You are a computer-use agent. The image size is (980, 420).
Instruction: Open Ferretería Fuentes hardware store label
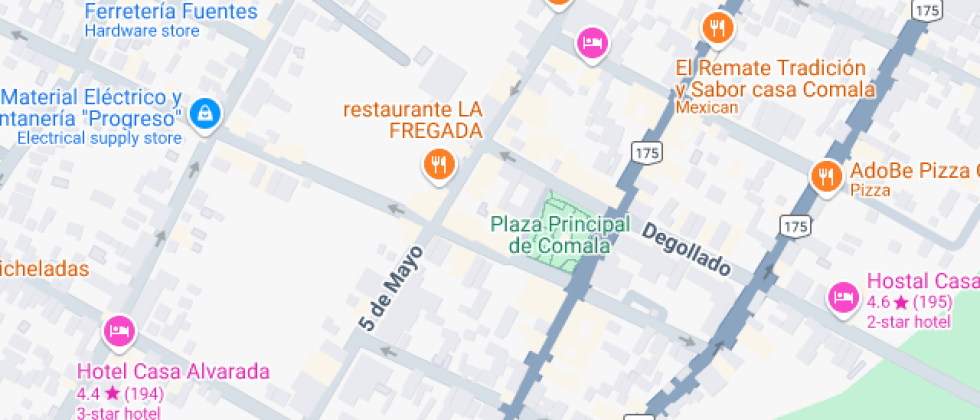click(x=171, y=13)
